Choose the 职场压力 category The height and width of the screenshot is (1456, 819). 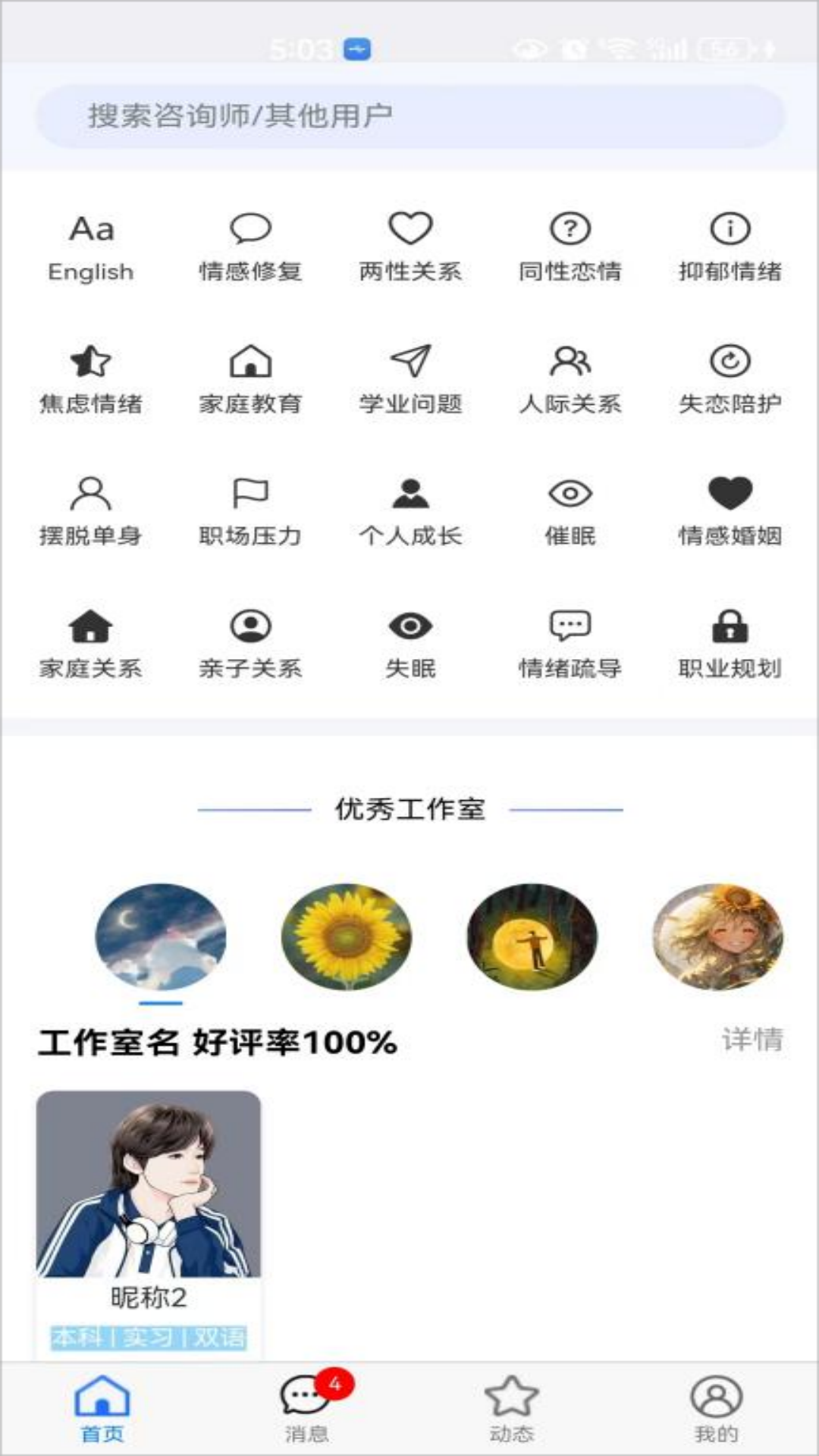click(x=250, y=513)
